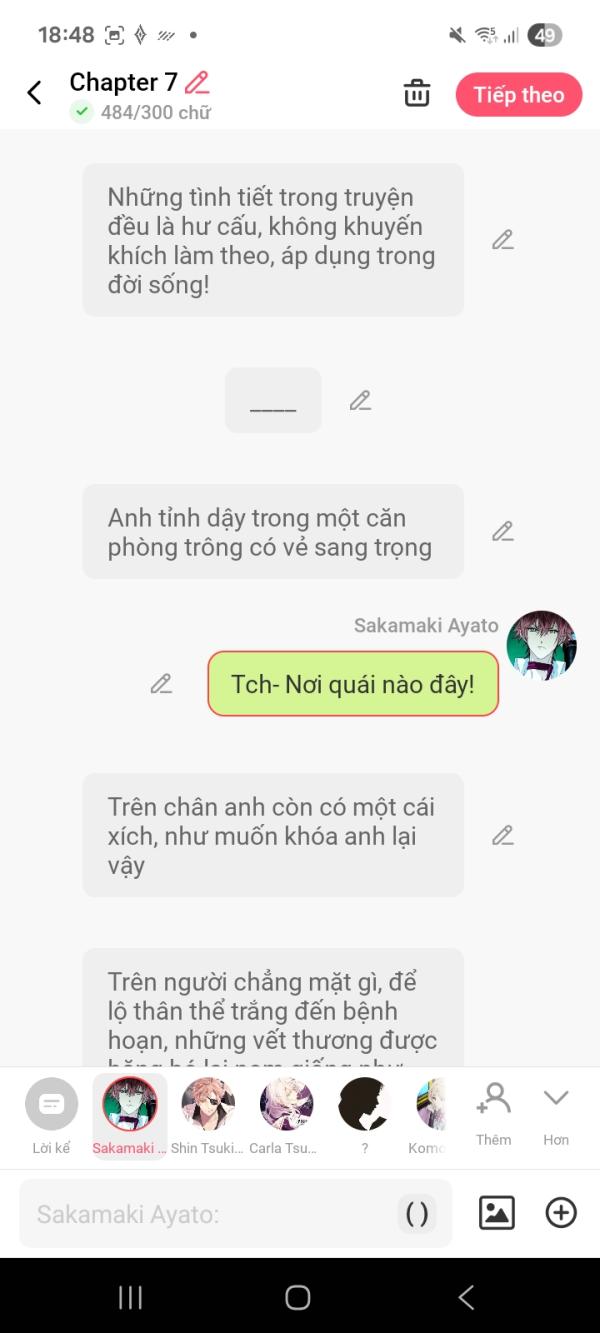Choose the Shin Tsuki character
This screenshot has width=600, height=1333.
(x=207, y=1114)
